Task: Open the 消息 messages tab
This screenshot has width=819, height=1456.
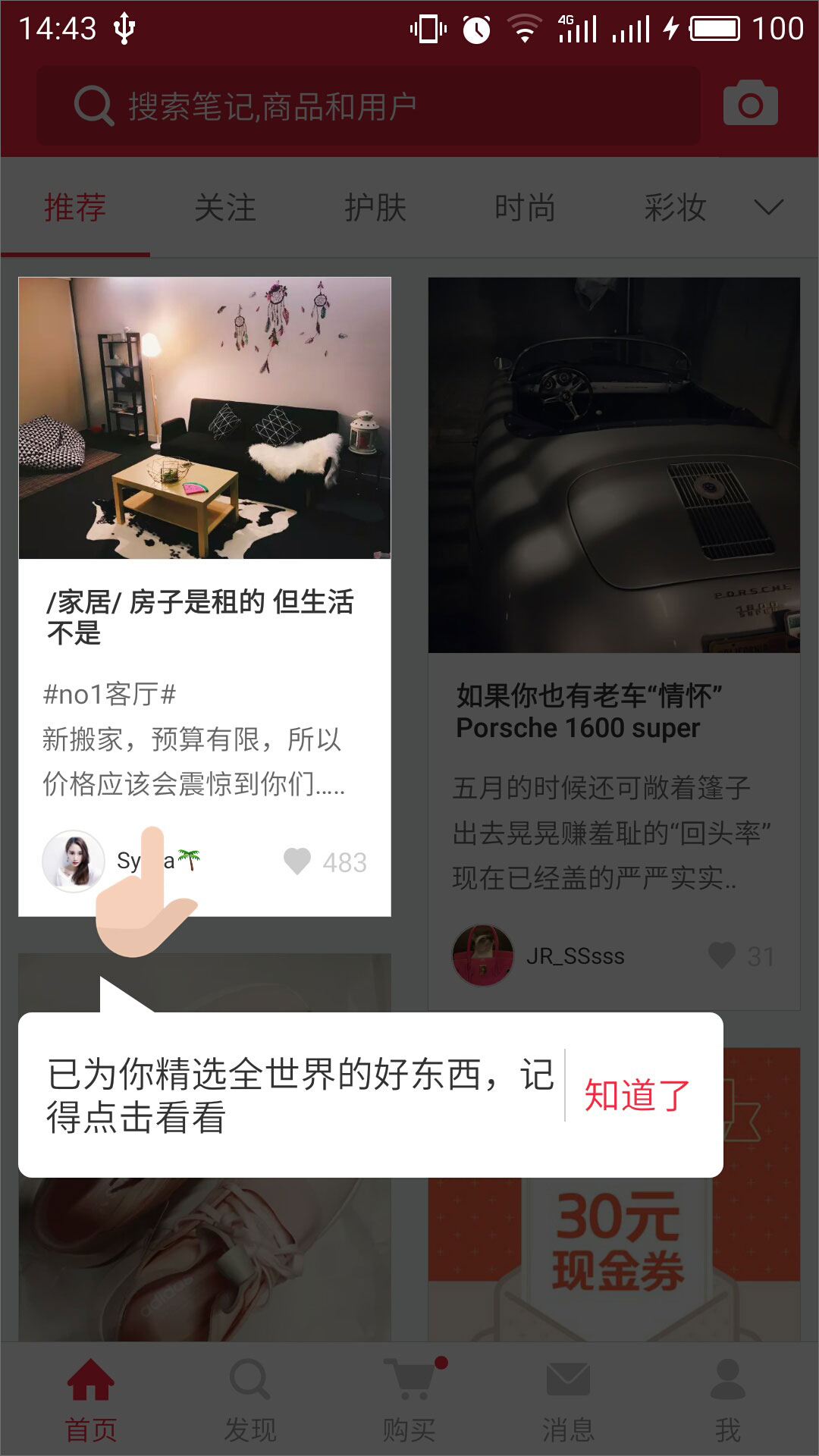Action: click(x=568, y=1400)
